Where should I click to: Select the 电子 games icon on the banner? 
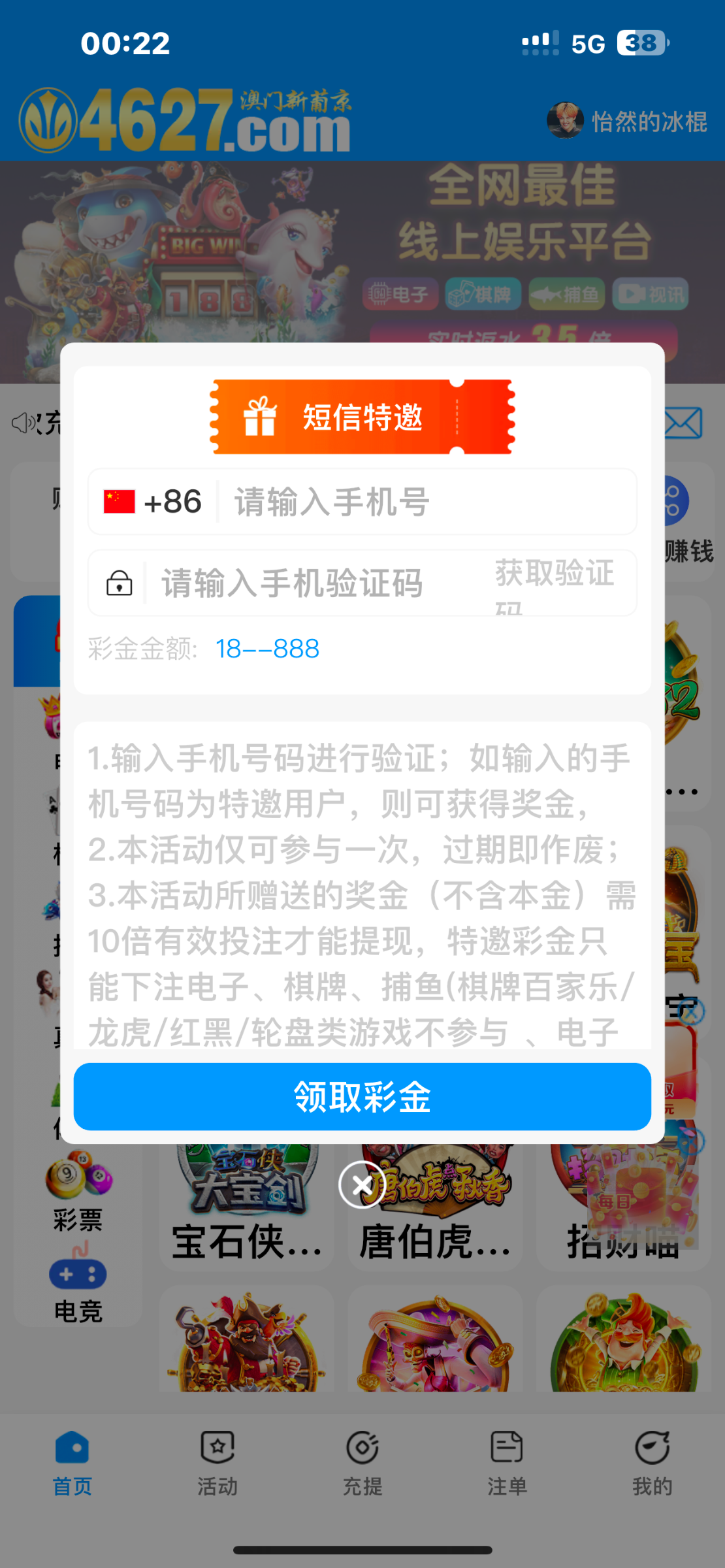coord(400,294)
